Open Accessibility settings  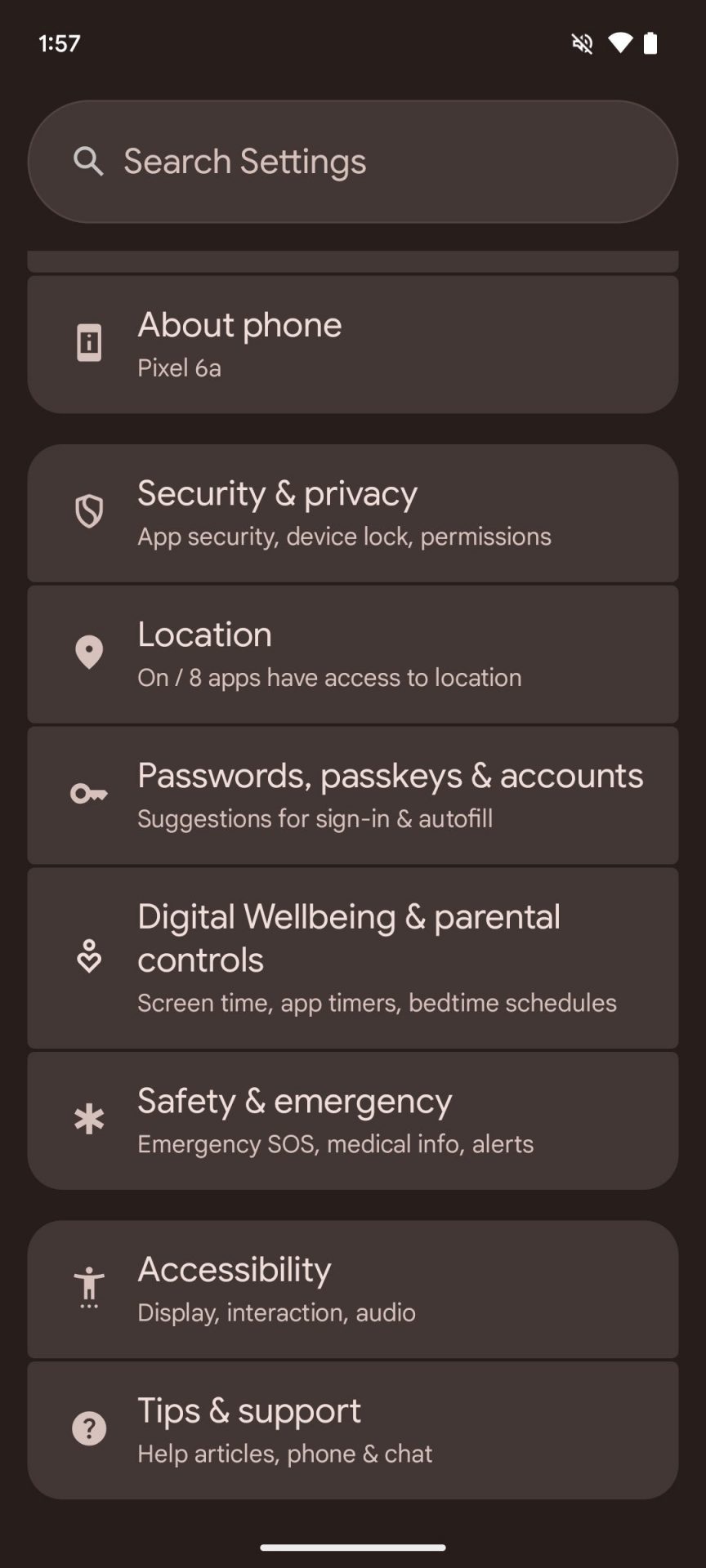point(353,1289)
